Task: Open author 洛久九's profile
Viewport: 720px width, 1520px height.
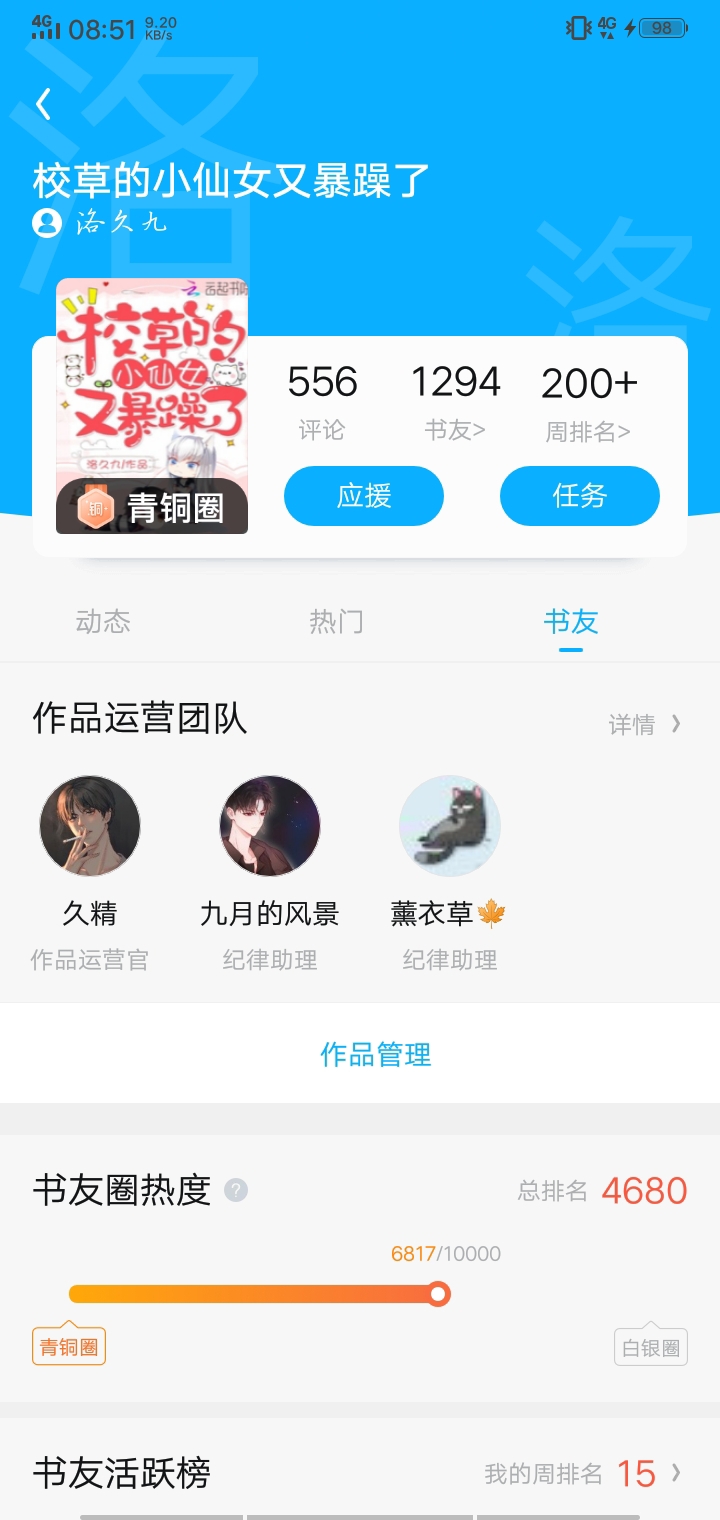Action: tap(100, 222)
